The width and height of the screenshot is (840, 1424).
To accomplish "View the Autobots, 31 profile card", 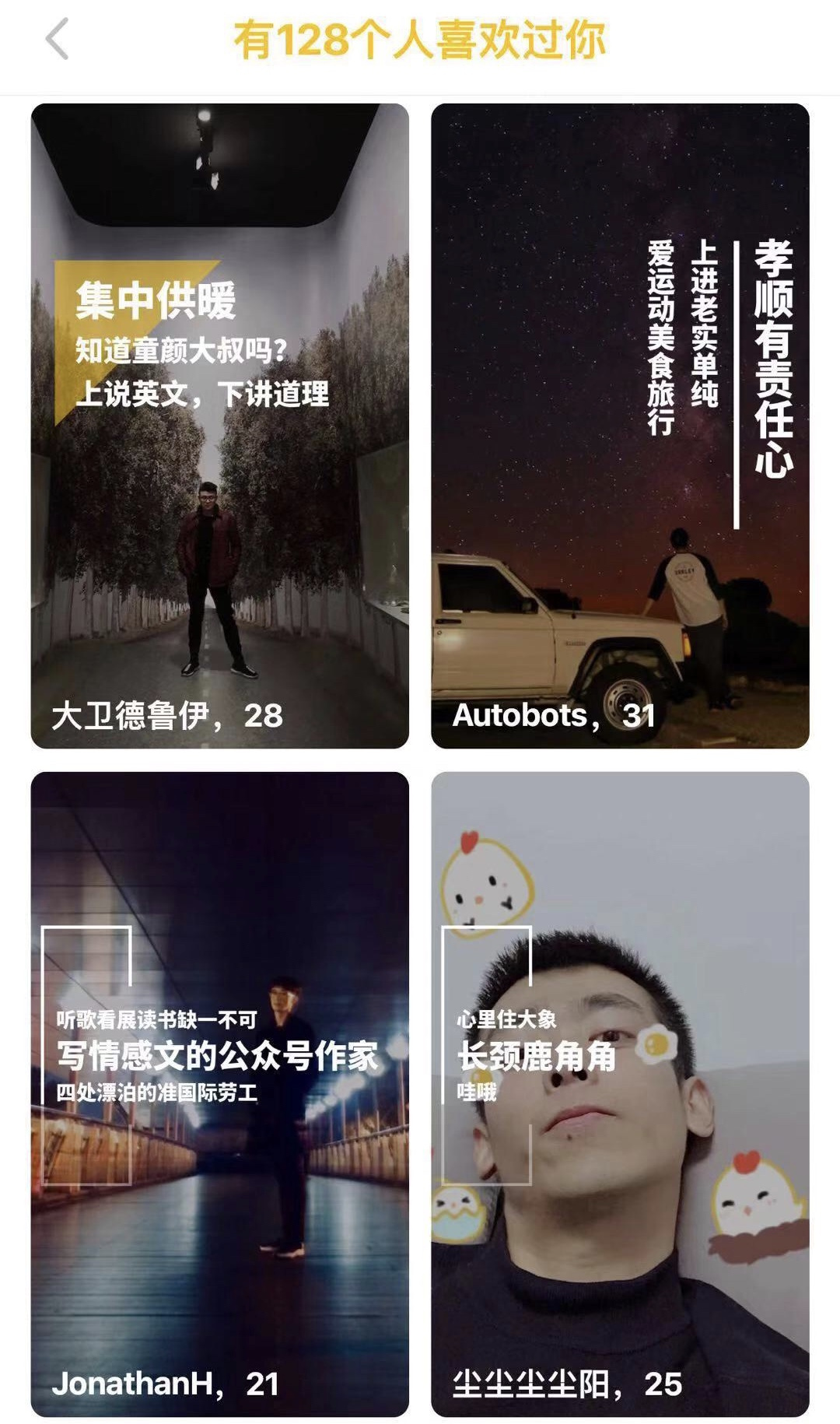I will click(620, 426).
